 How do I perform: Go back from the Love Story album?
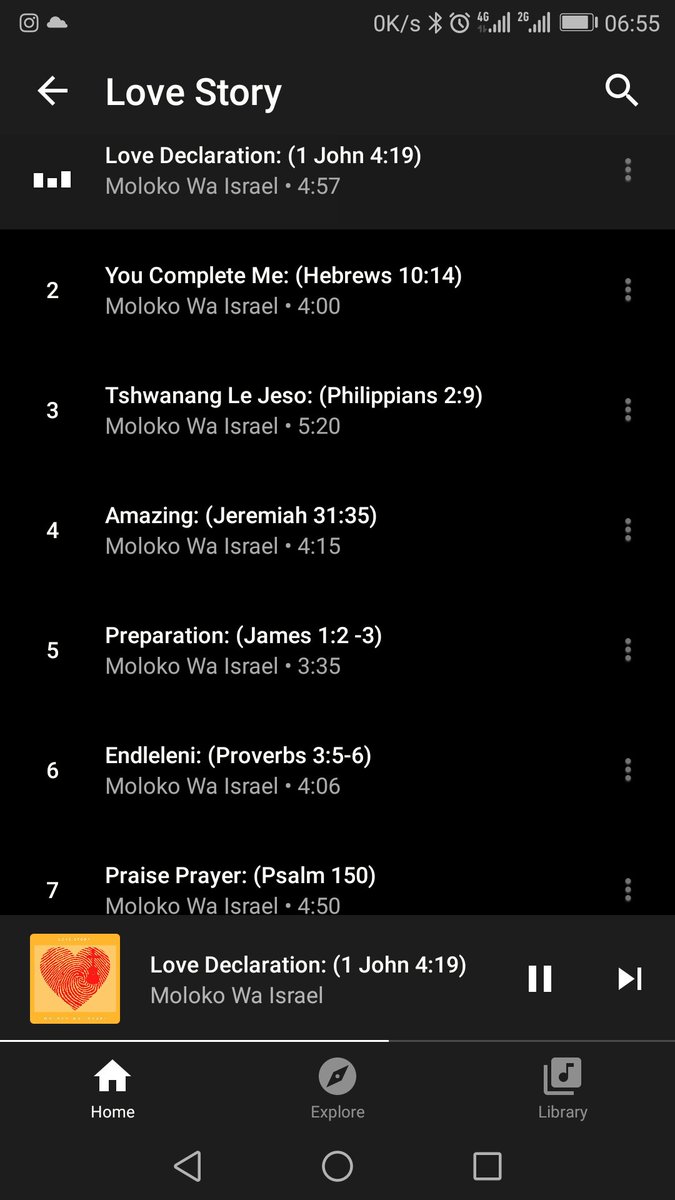point(52,91)
